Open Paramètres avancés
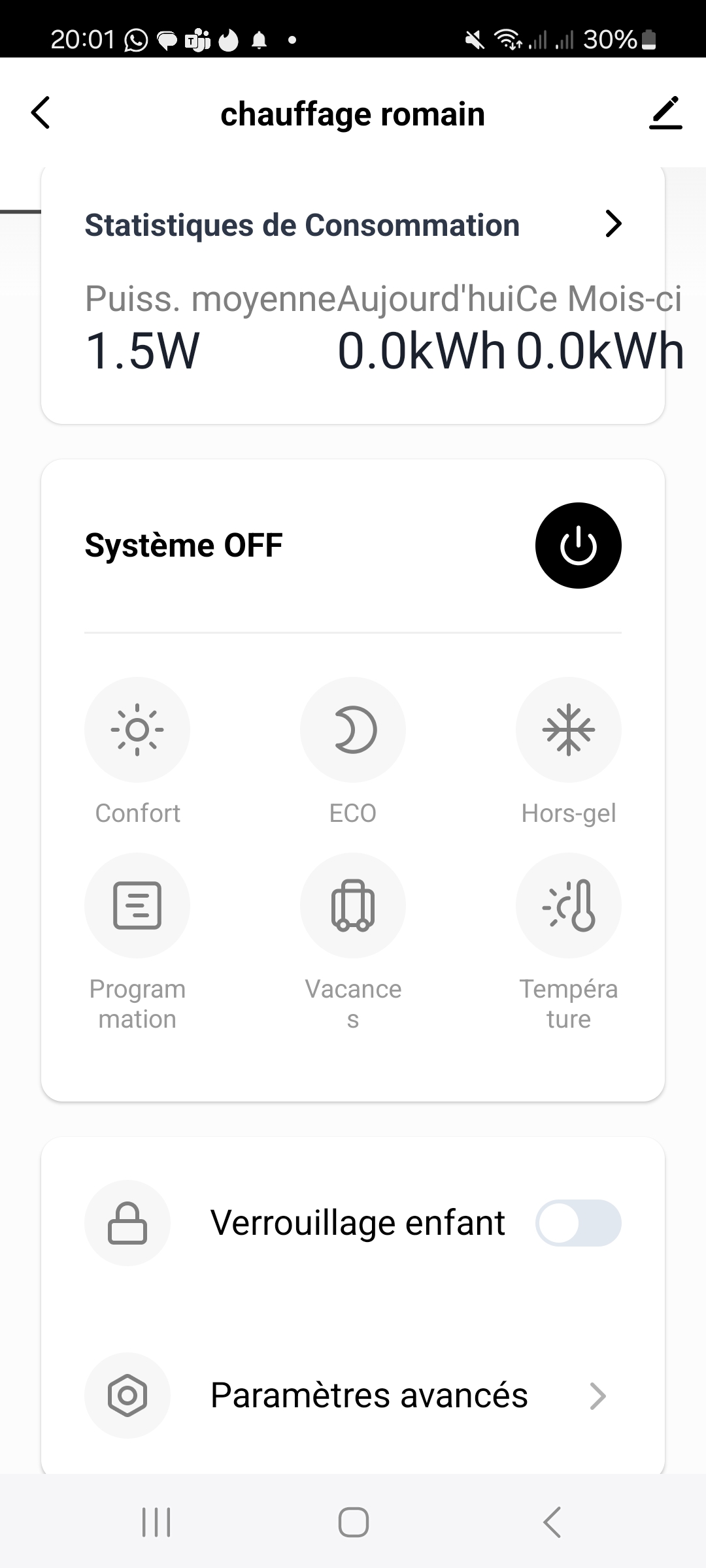 click(x=369, y=1396)
